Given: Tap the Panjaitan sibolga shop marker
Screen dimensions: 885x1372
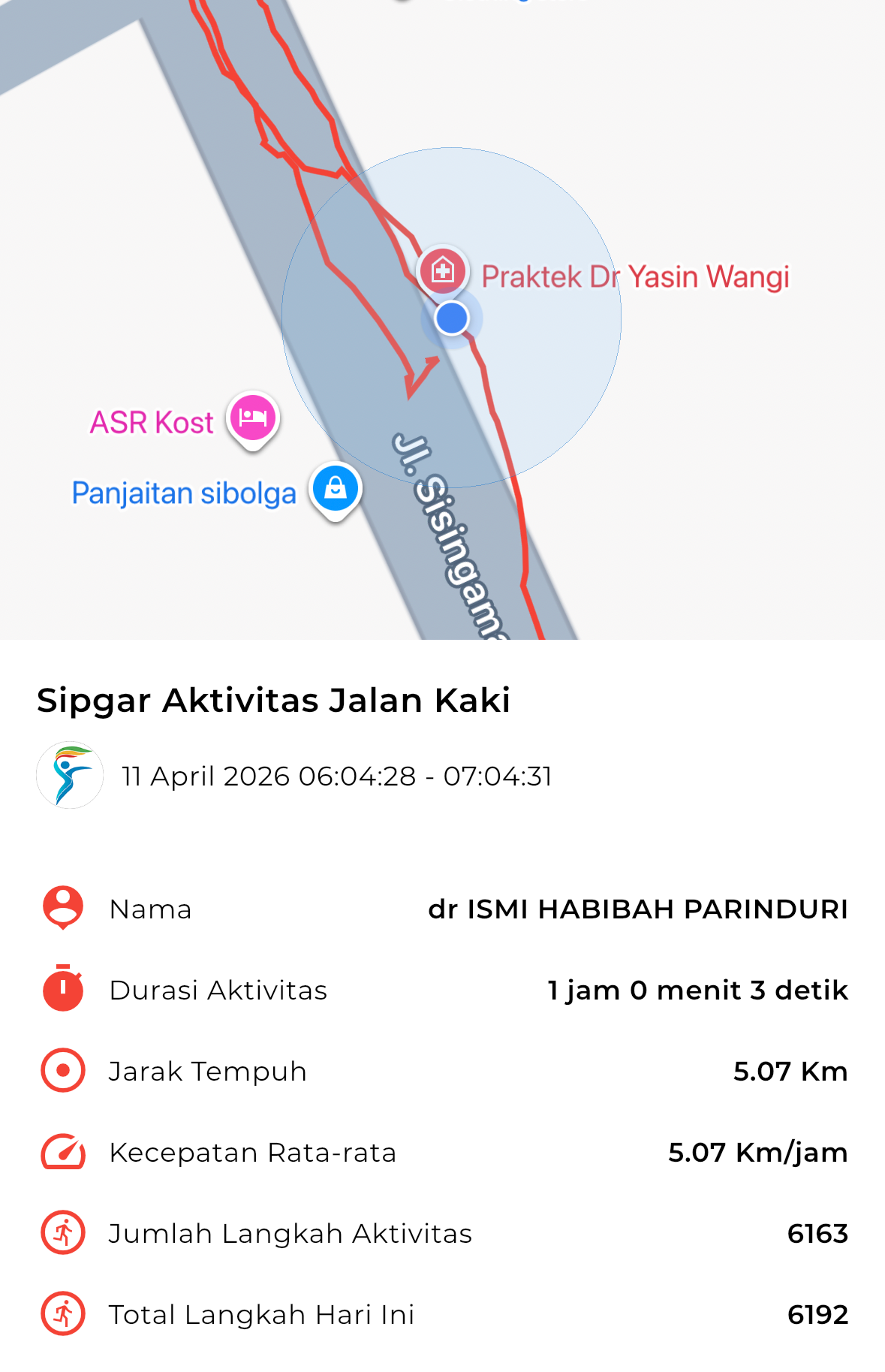Looking at the screenshot, I should point(336,489).
